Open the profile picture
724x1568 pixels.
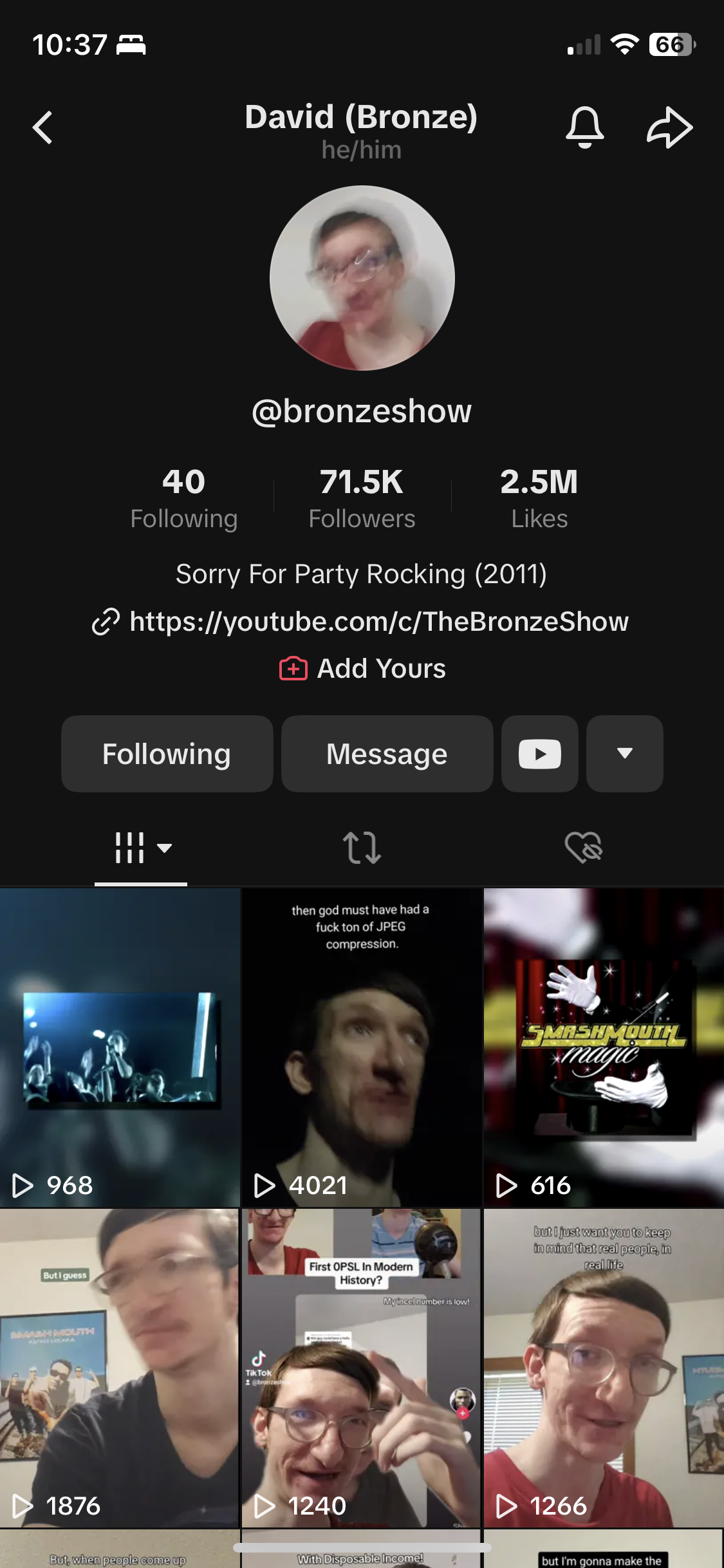(x=362, y=278)
